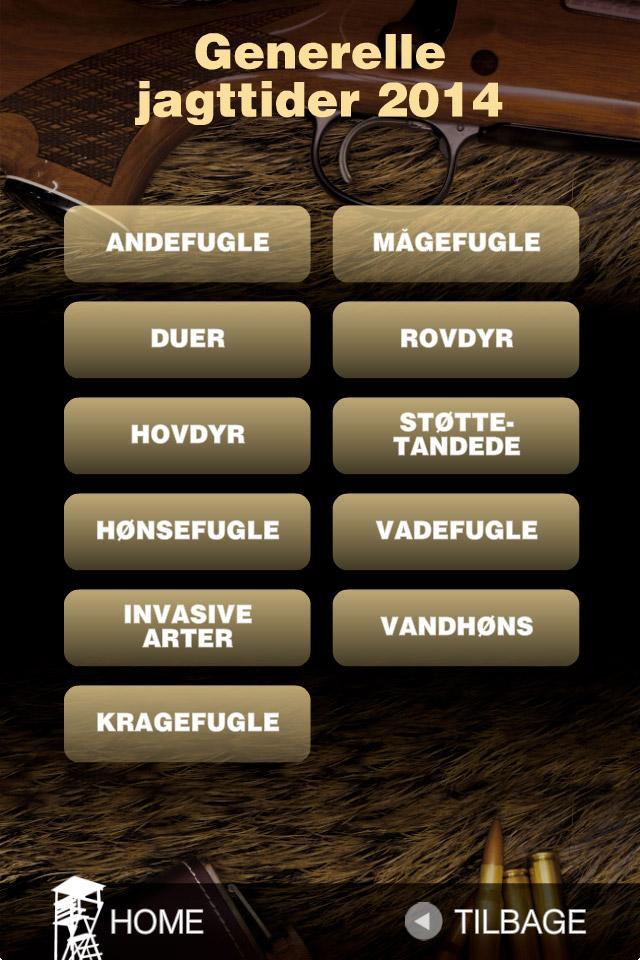Open the Invasive Arter button
The width and height of the screenshot is (640, 960).
187,627
